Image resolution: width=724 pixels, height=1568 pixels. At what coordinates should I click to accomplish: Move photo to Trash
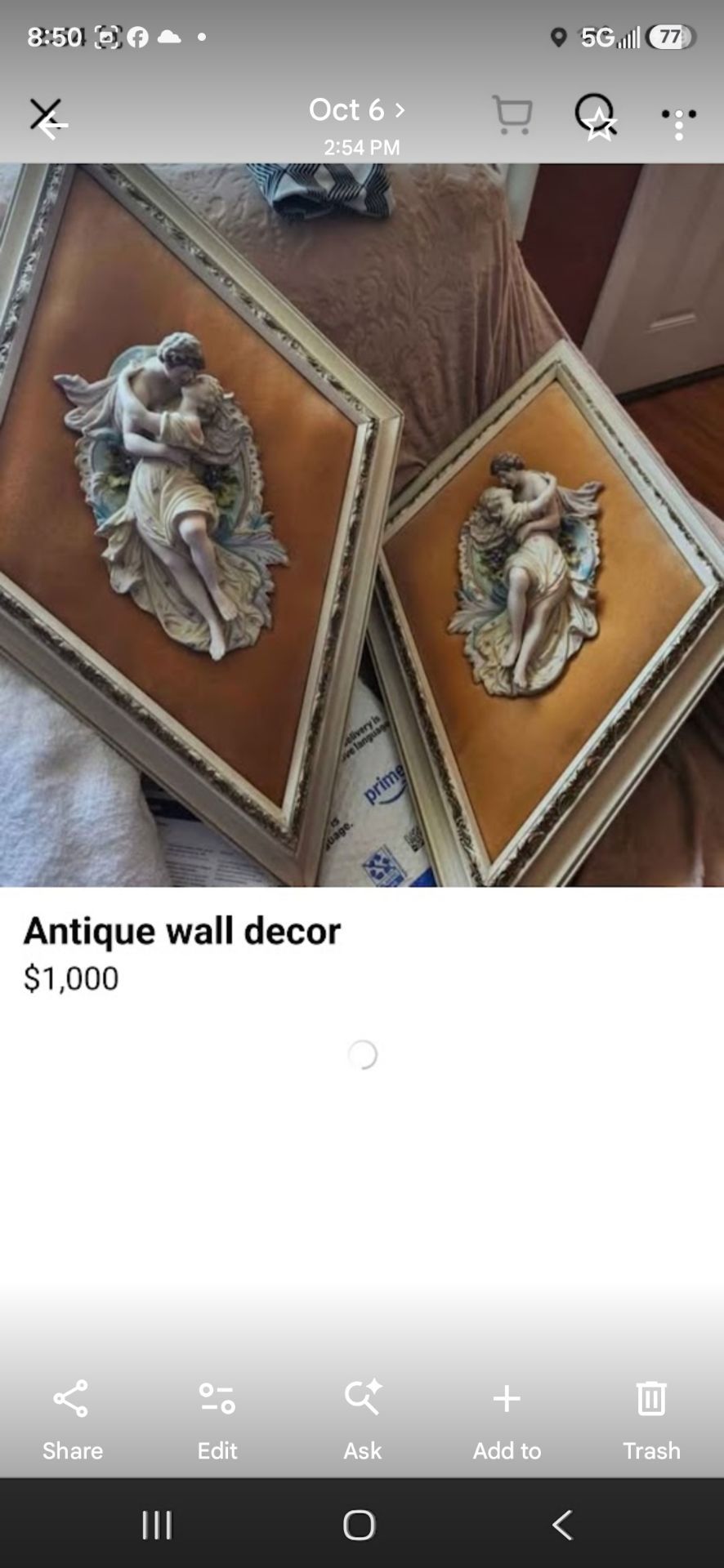pos(651,1420)
